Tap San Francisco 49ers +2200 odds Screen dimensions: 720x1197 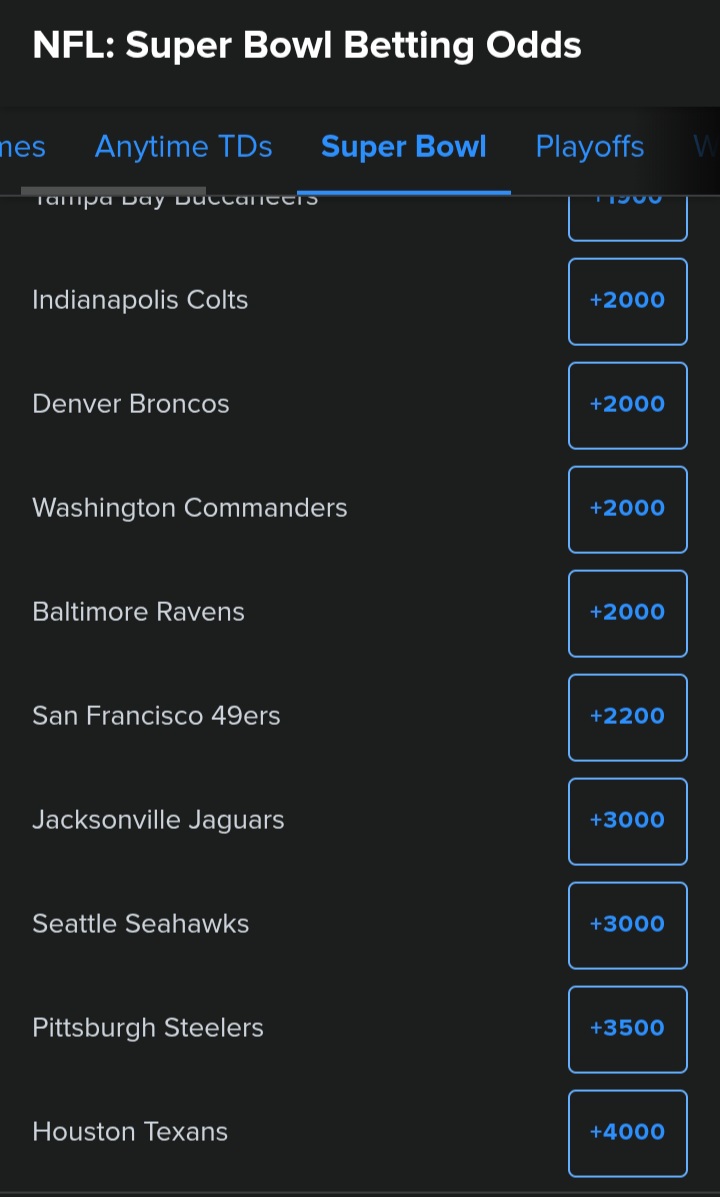coord(628,717)
